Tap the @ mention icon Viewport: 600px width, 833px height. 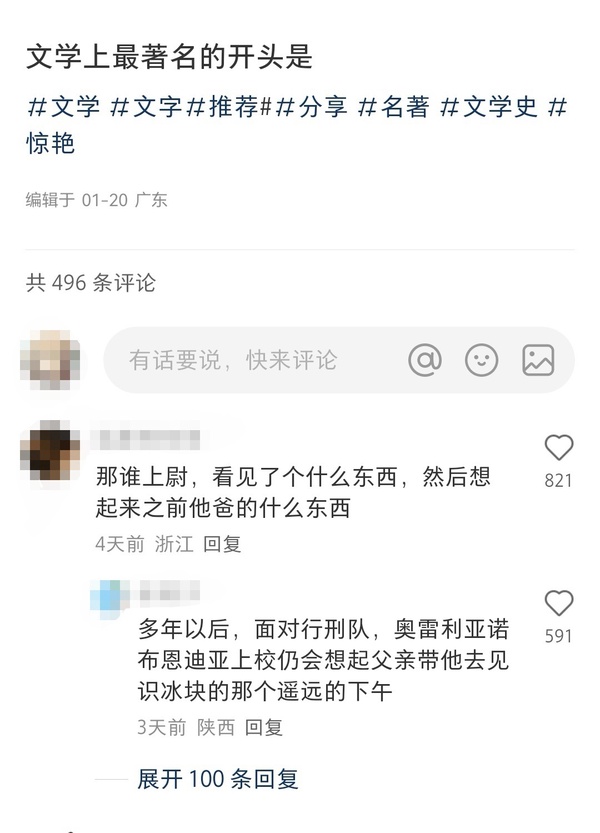click(x=425, y=360)
